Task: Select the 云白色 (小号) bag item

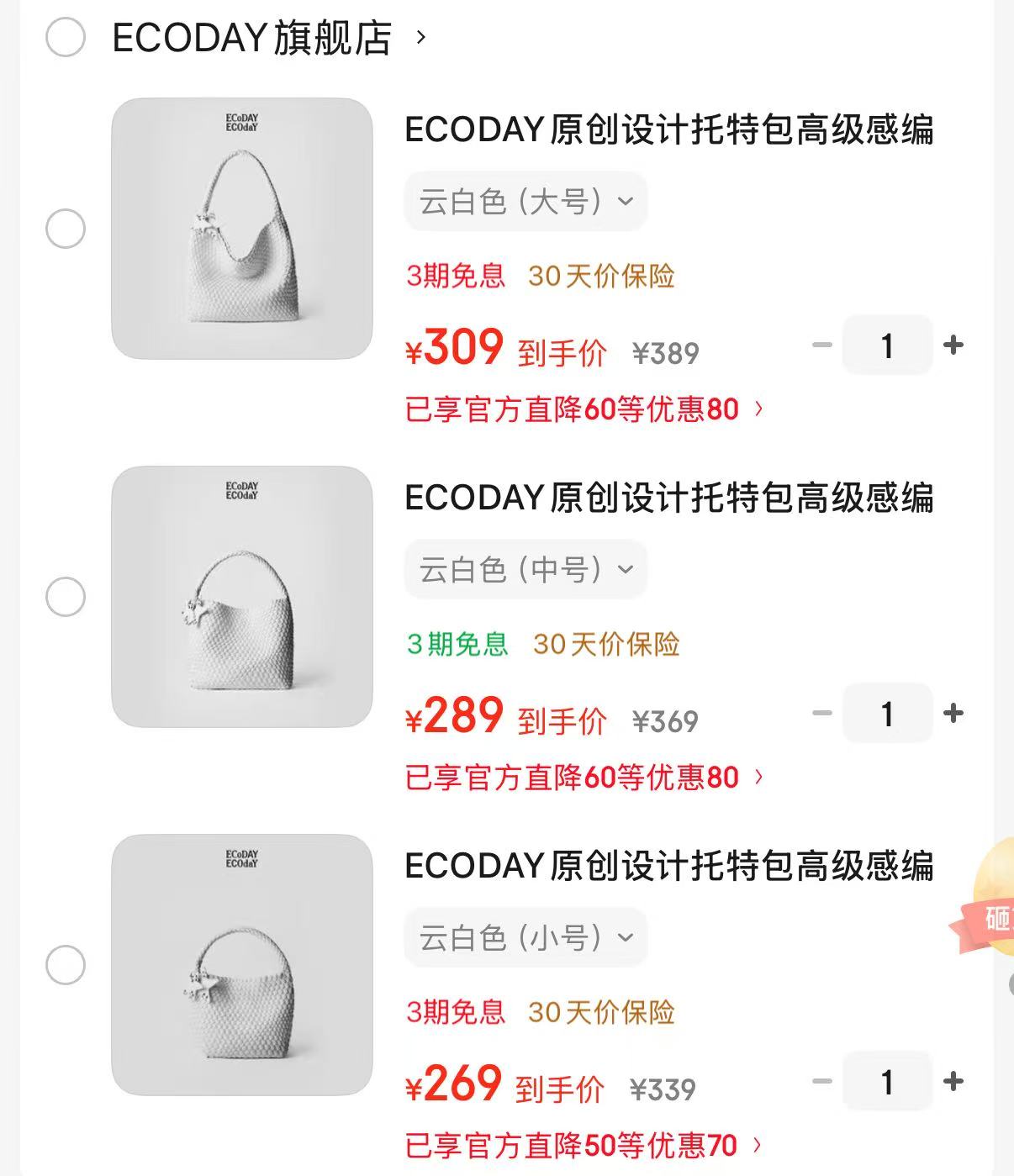Action: point(66,965)
